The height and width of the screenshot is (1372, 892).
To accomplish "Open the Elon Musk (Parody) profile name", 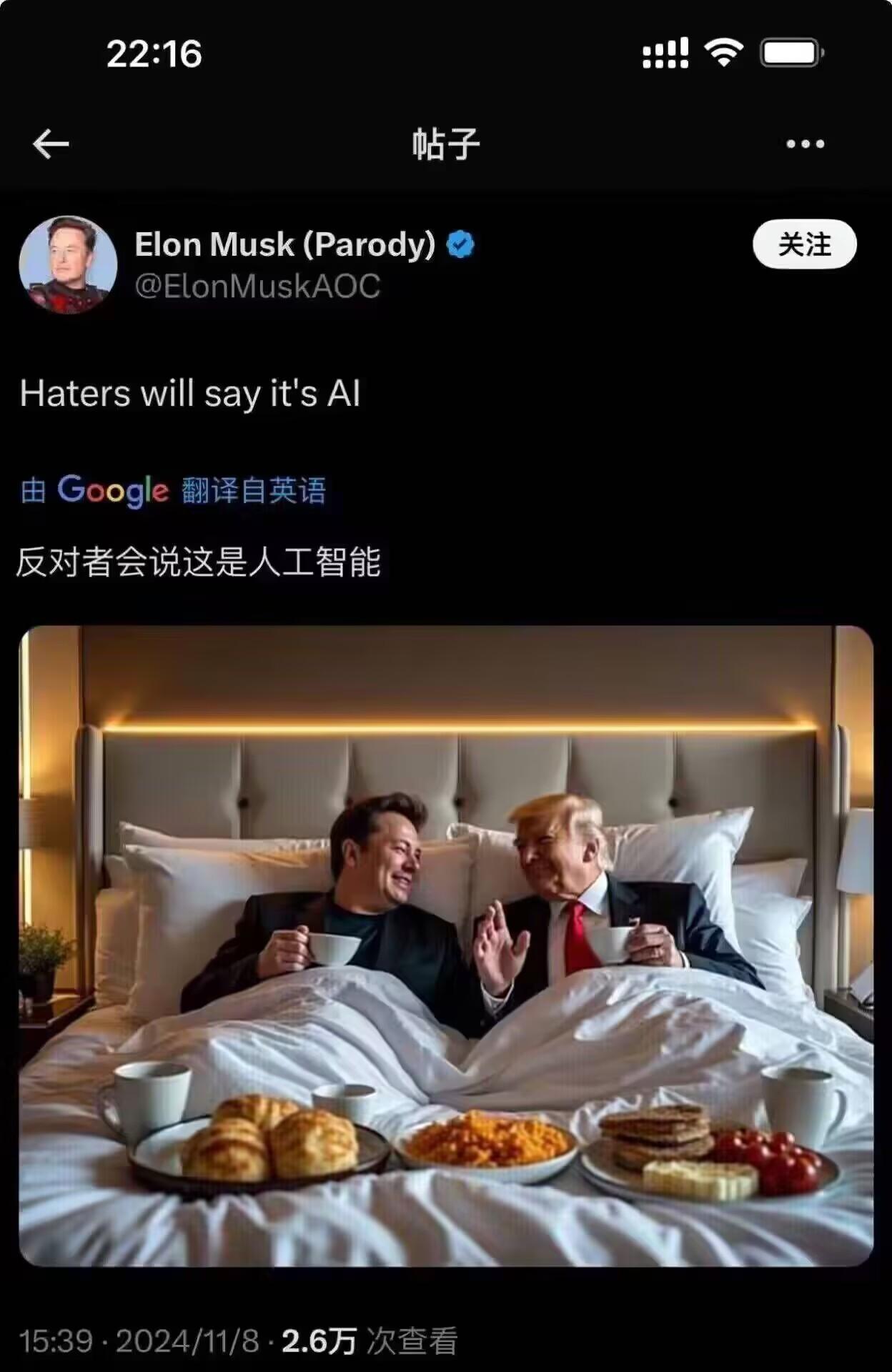I will click(x=284, y=244).
